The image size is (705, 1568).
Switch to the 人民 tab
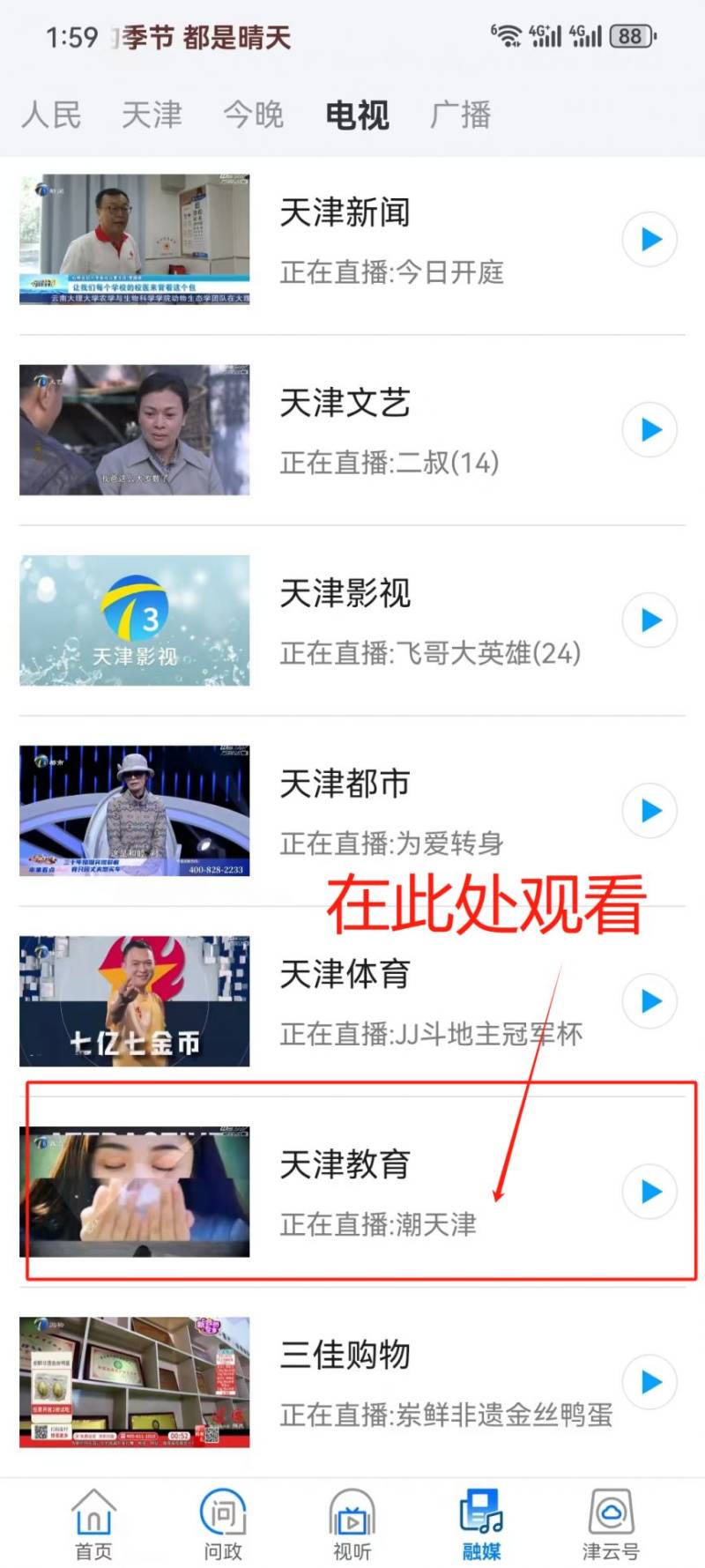click(x=51, y=115)
